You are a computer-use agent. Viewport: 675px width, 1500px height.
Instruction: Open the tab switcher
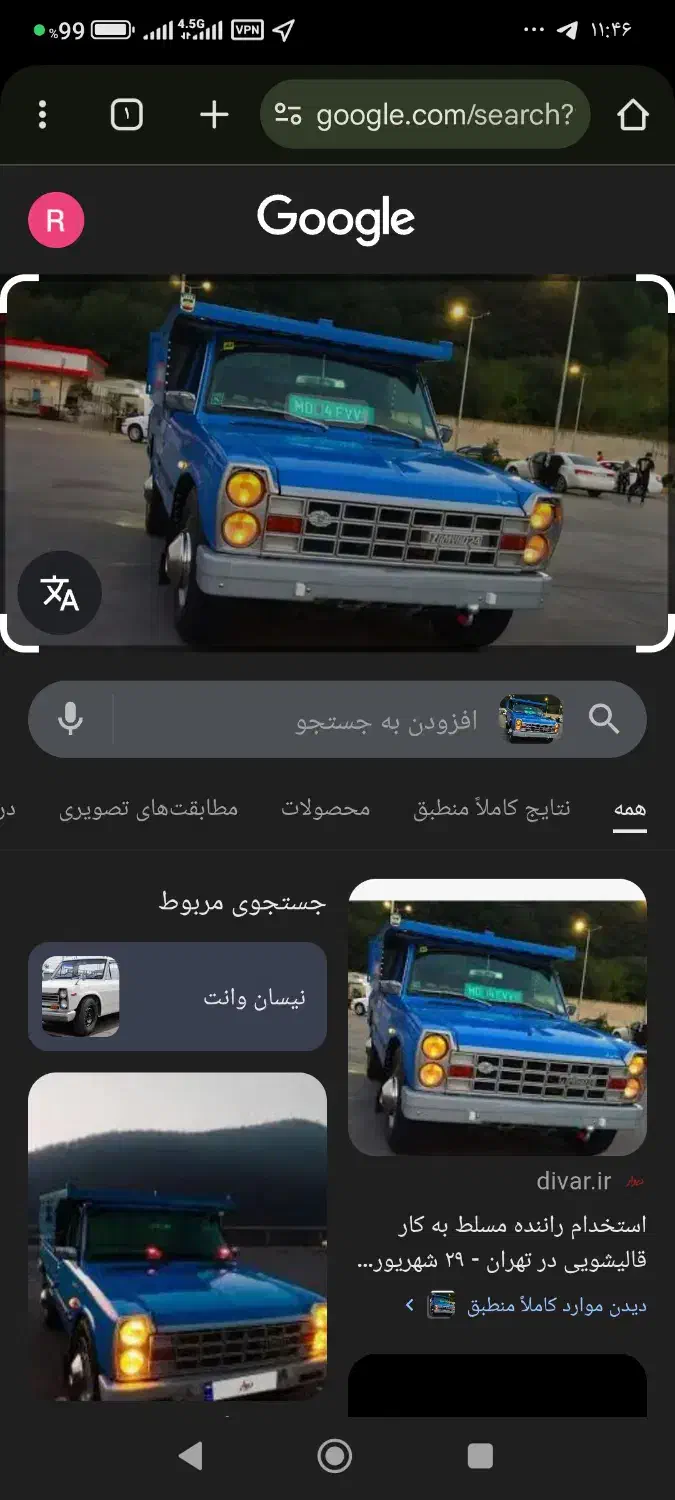pos(126,115)
